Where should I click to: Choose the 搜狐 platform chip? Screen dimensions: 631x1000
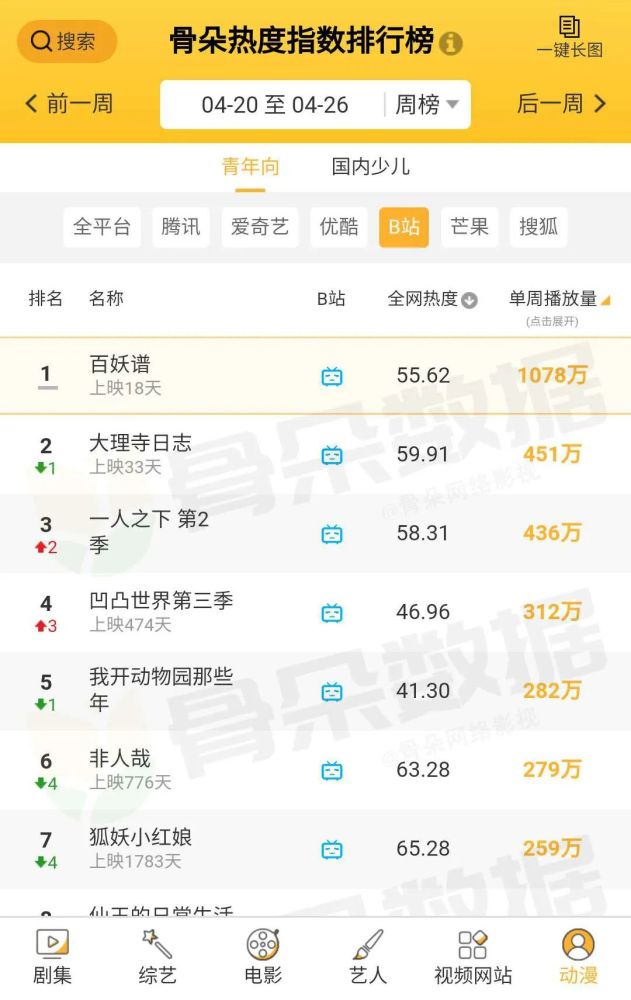pyautogui.click(x=538, y=227)
